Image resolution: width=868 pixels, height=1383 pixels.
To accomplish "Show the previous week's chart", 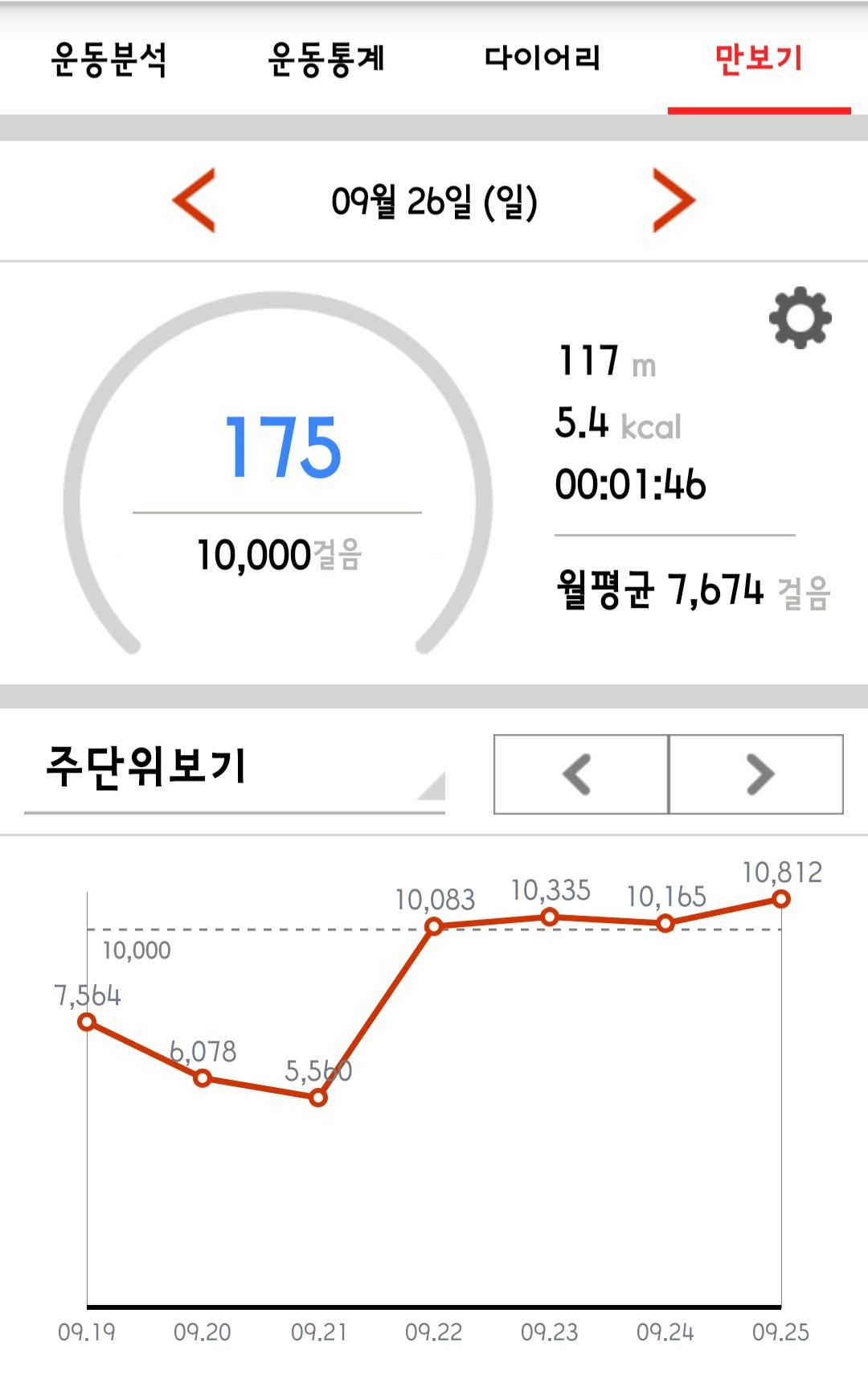I will [580, 774].
